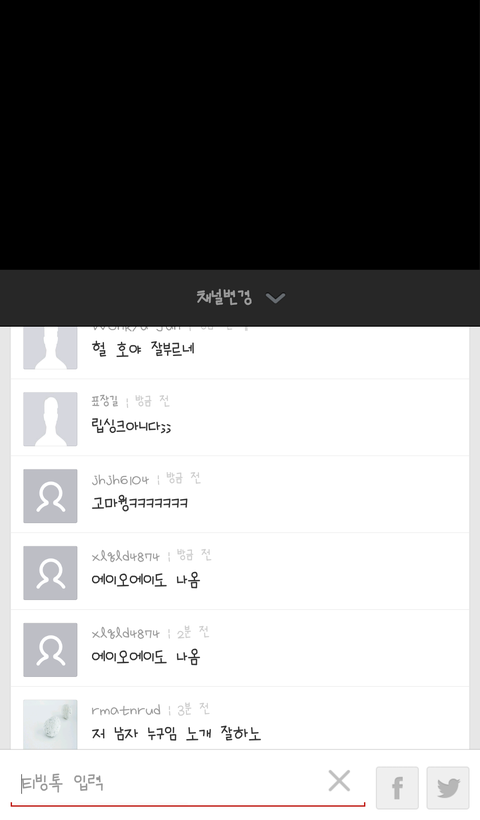480x820 pixels.
Task: Tap the black video player area
Action: (240, 135)
